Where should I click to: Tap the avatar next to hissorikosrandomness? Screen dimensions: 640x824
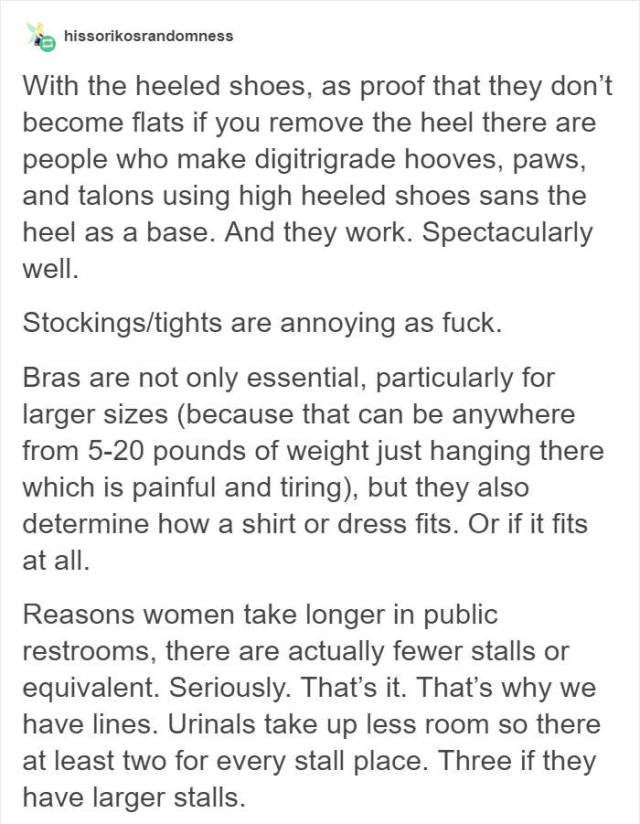[41, 37]
